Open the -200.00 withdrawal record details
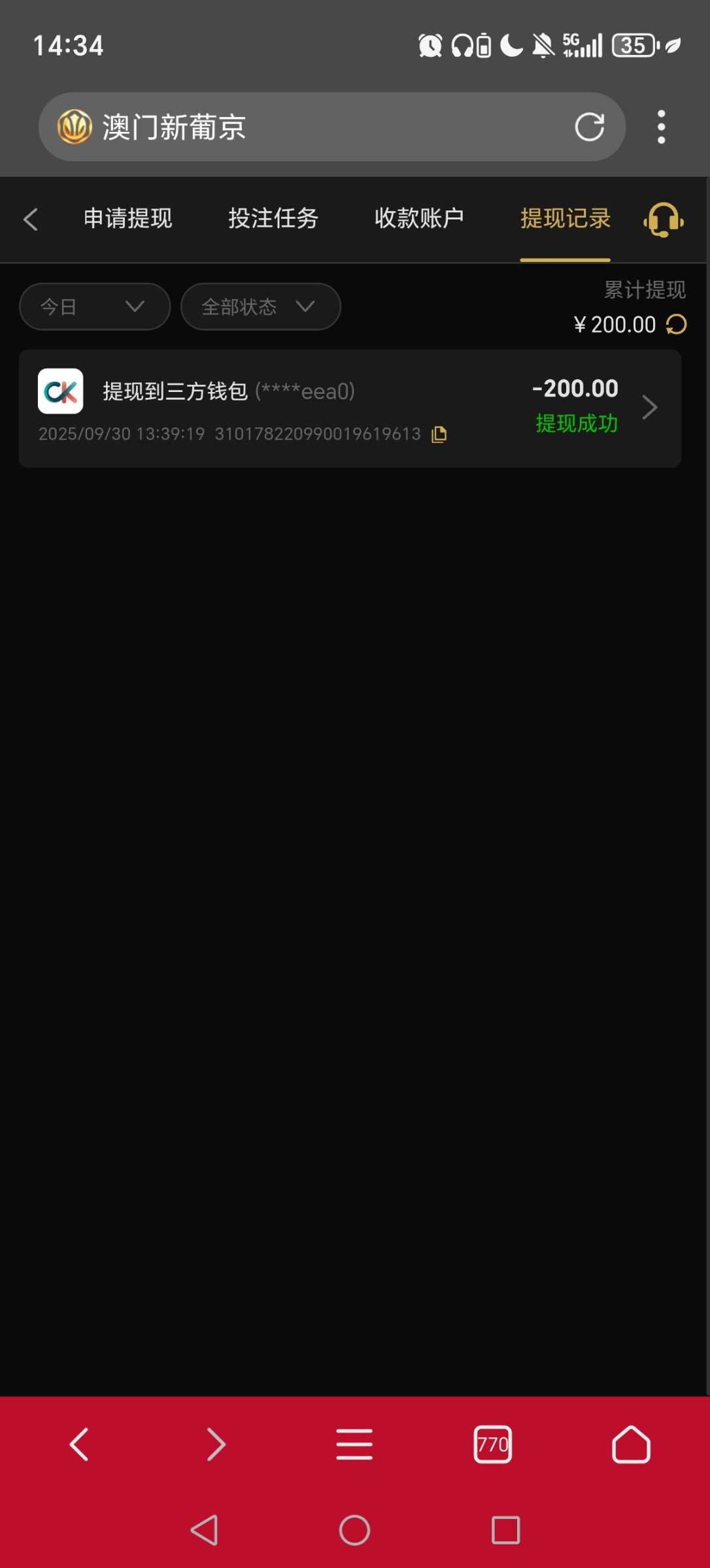This screenshot has width=710, height=1568. click(649, 408)
